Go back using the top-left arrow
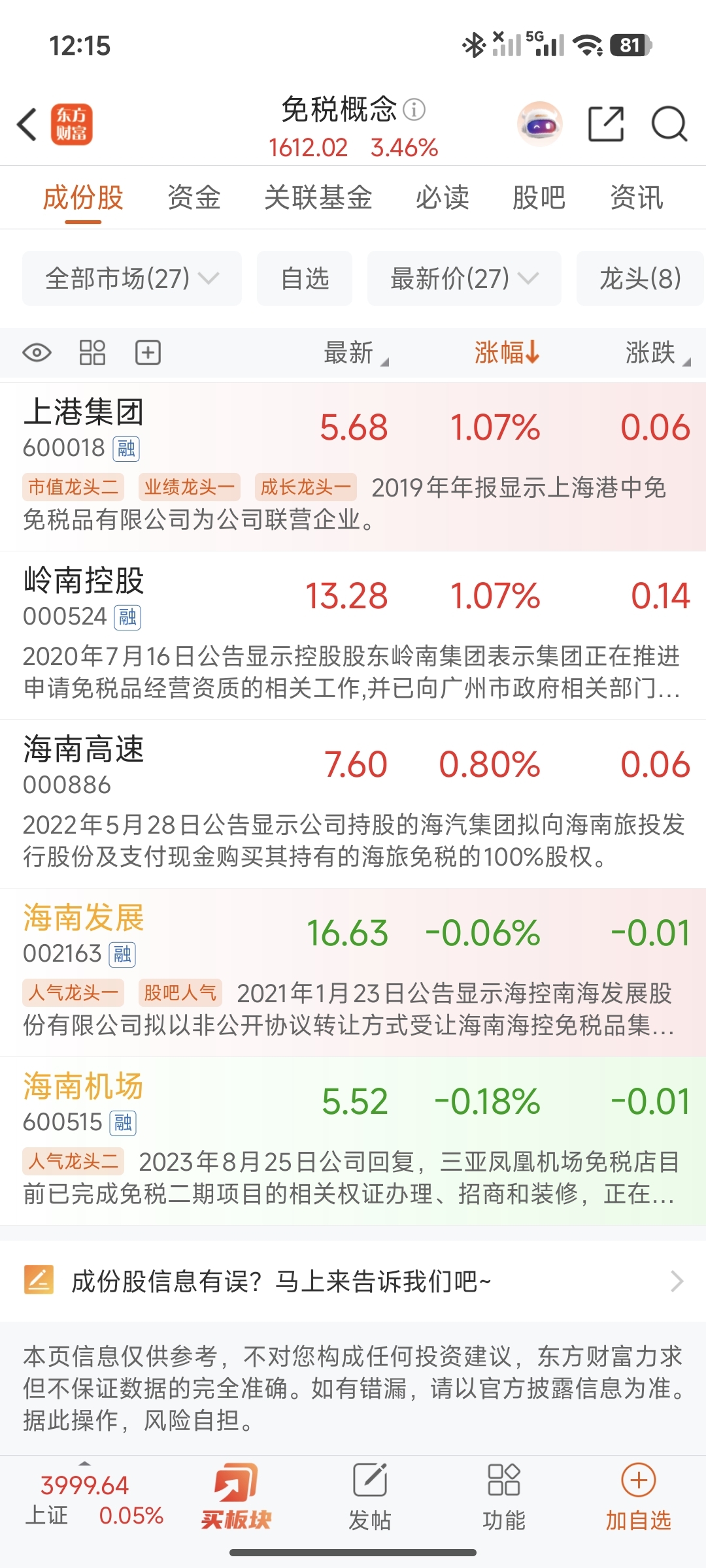The width and height of the screenshot is (706, 1568). click(x=27, y=124)
